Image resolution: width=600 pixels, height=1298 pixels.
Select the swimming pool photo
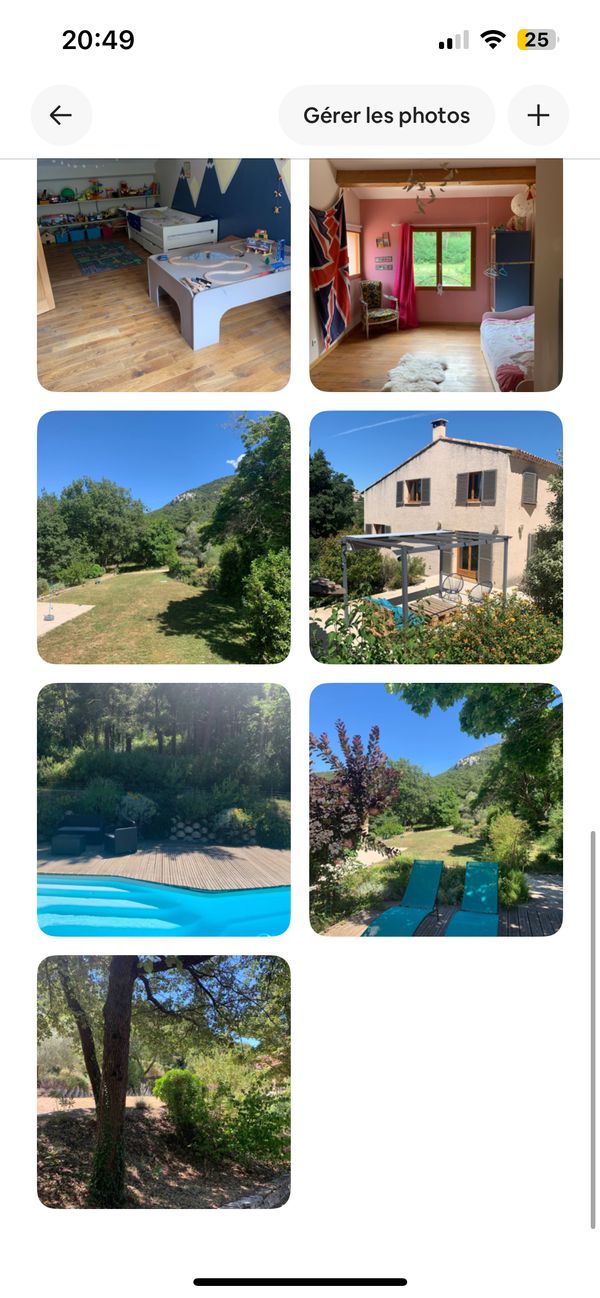[164, 809]
